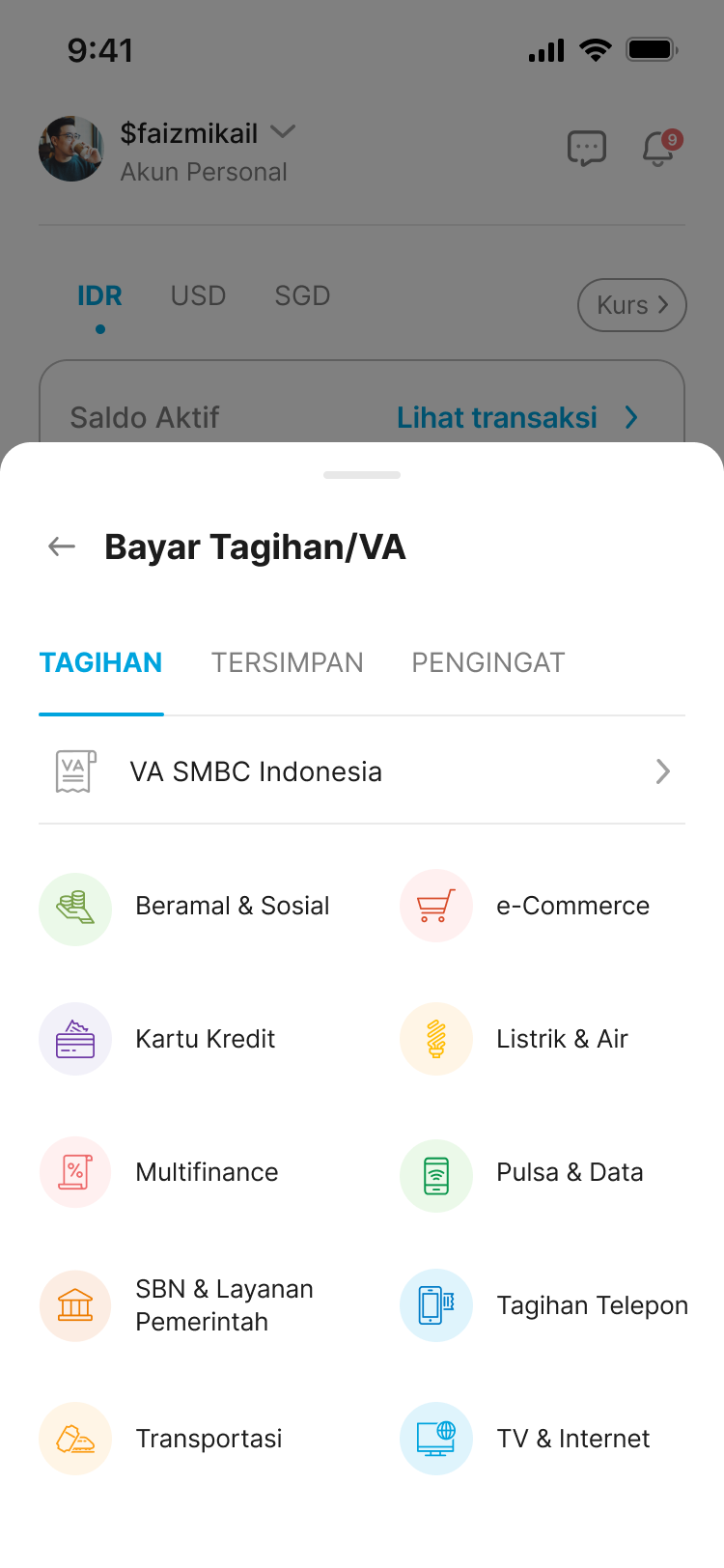Select the TAGIHAN tab
The height and width of the screenshot is (1568, 724).
click(x=100, y=663)
